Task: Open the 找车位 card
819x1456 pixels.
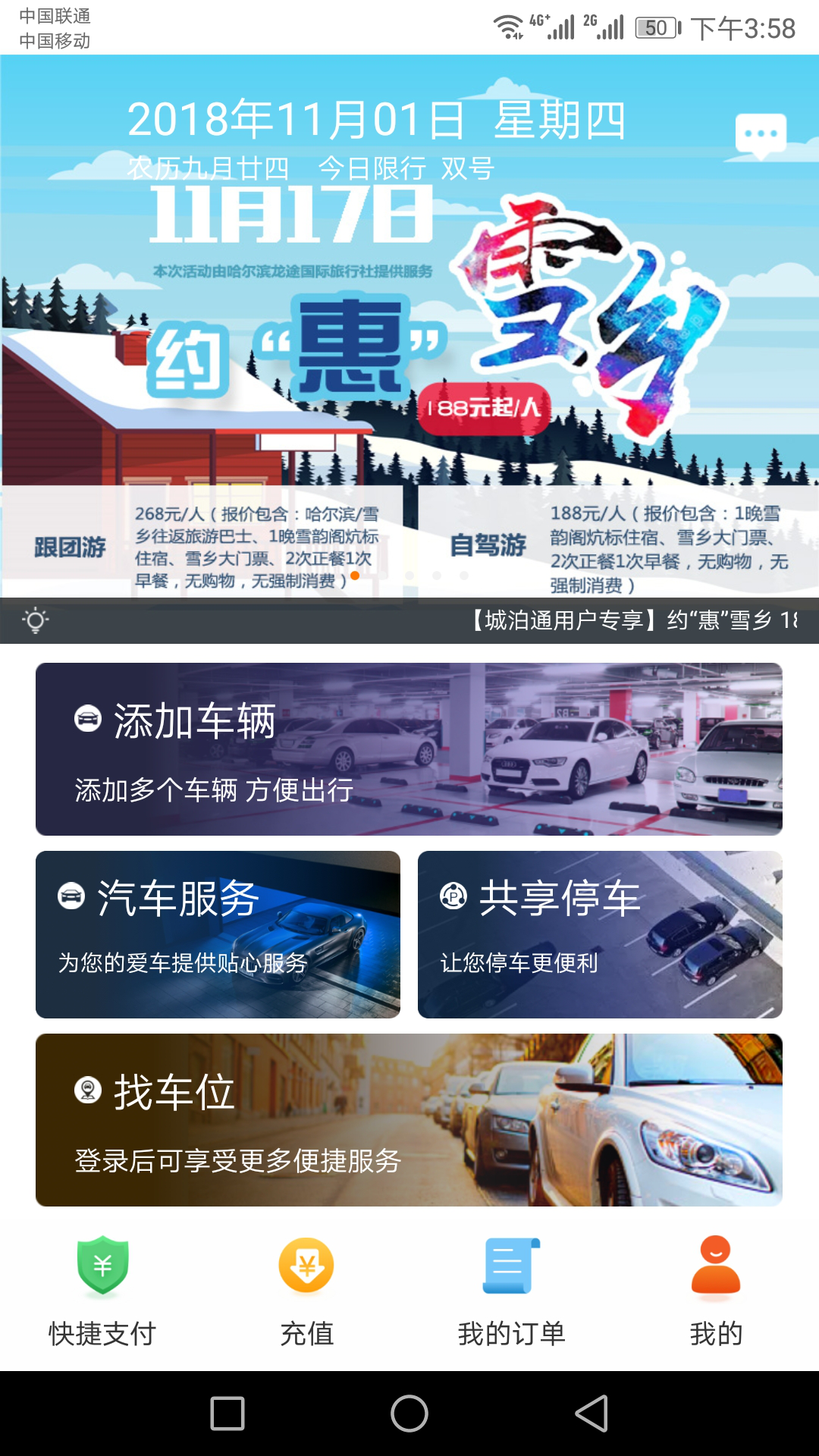Action: pyautogui.click(x=409, y=1120)
